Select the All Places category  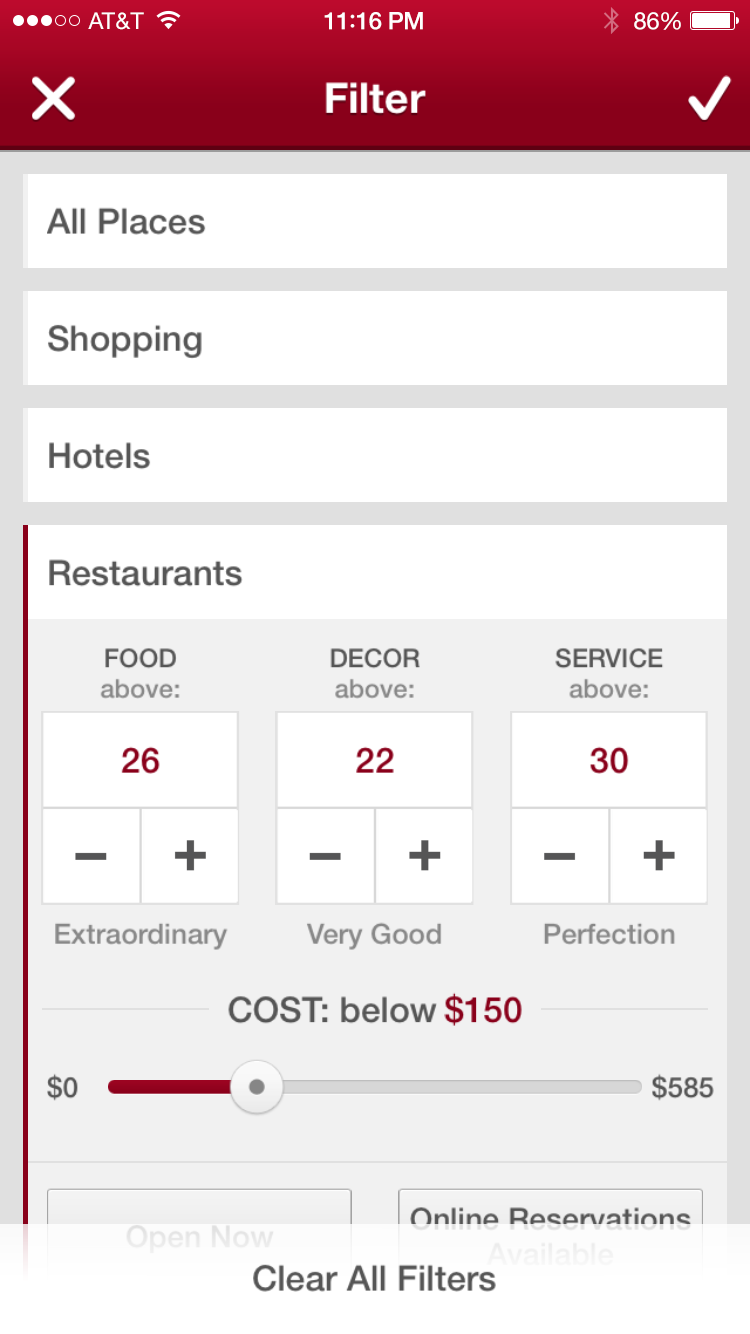tap(375, 221)
